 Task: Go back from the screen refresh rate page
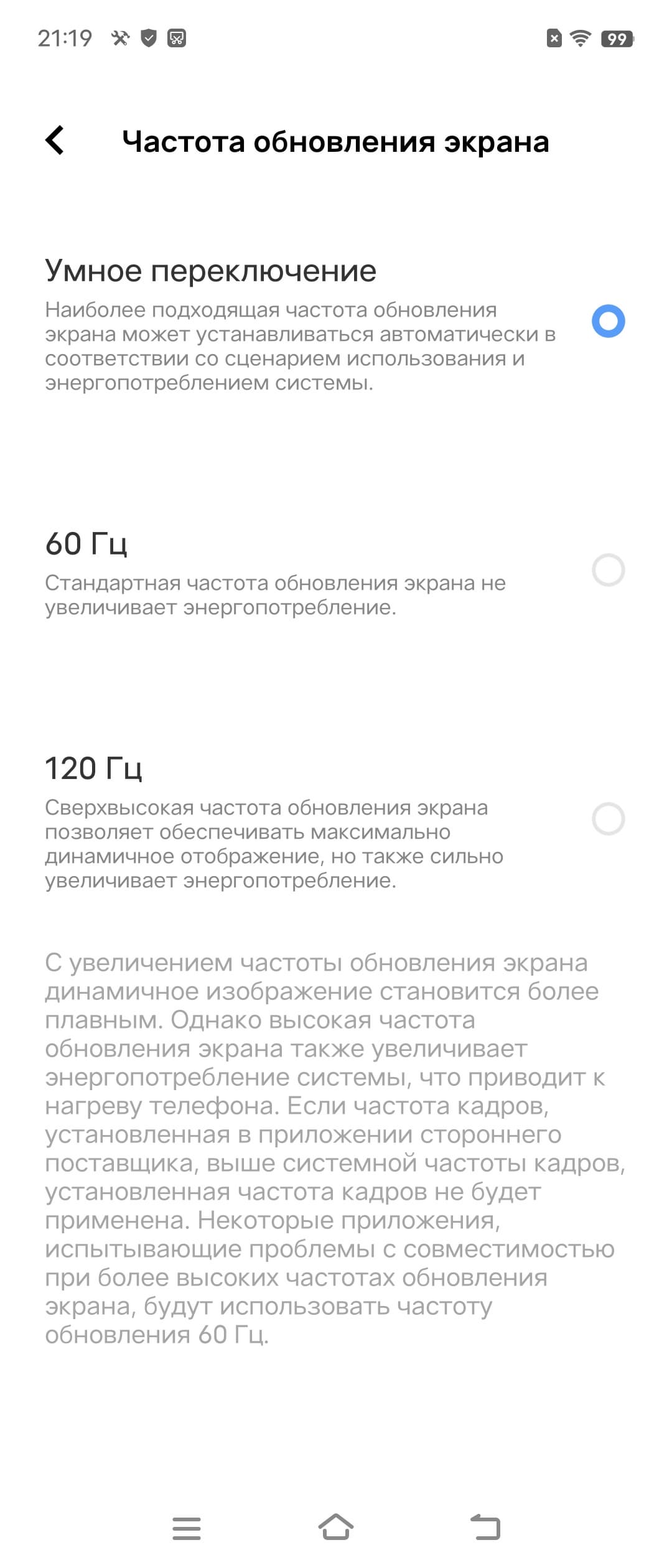pyautogui.click(x=55, y=141)
